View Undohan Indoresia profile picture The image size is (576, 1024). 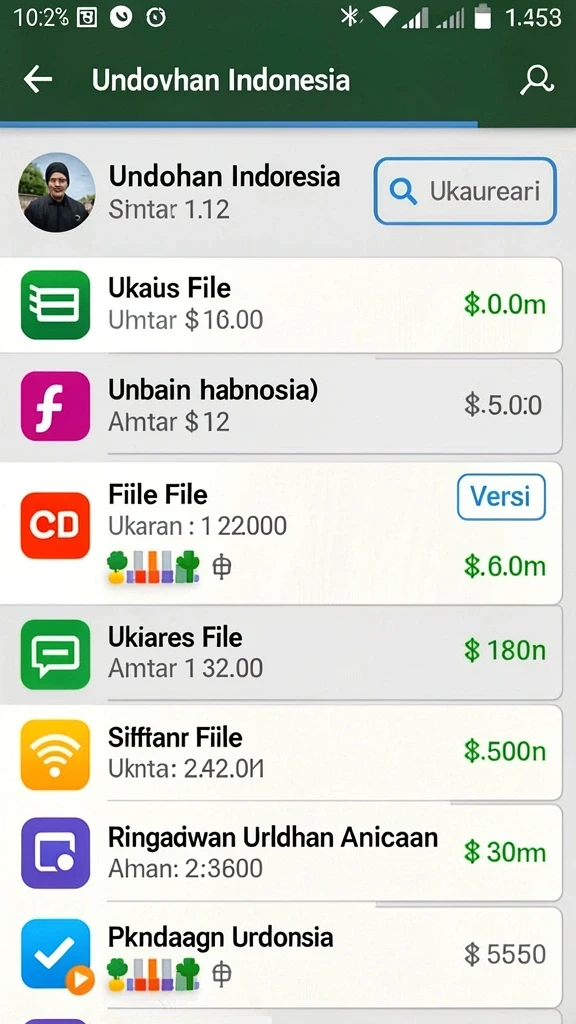[56, 193]
